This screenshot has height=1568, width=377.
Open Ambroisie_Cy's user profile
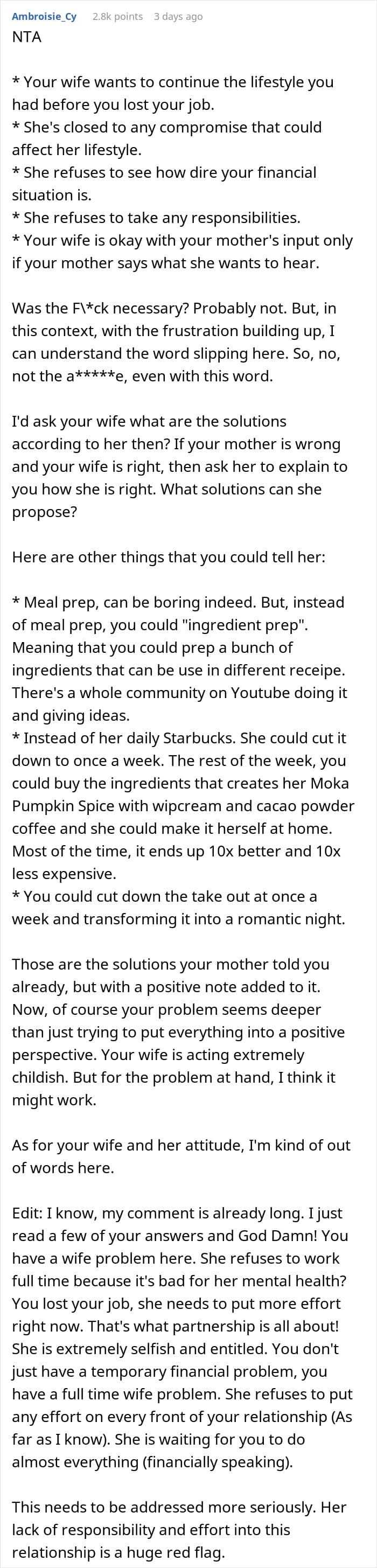(x=45, y=17)
